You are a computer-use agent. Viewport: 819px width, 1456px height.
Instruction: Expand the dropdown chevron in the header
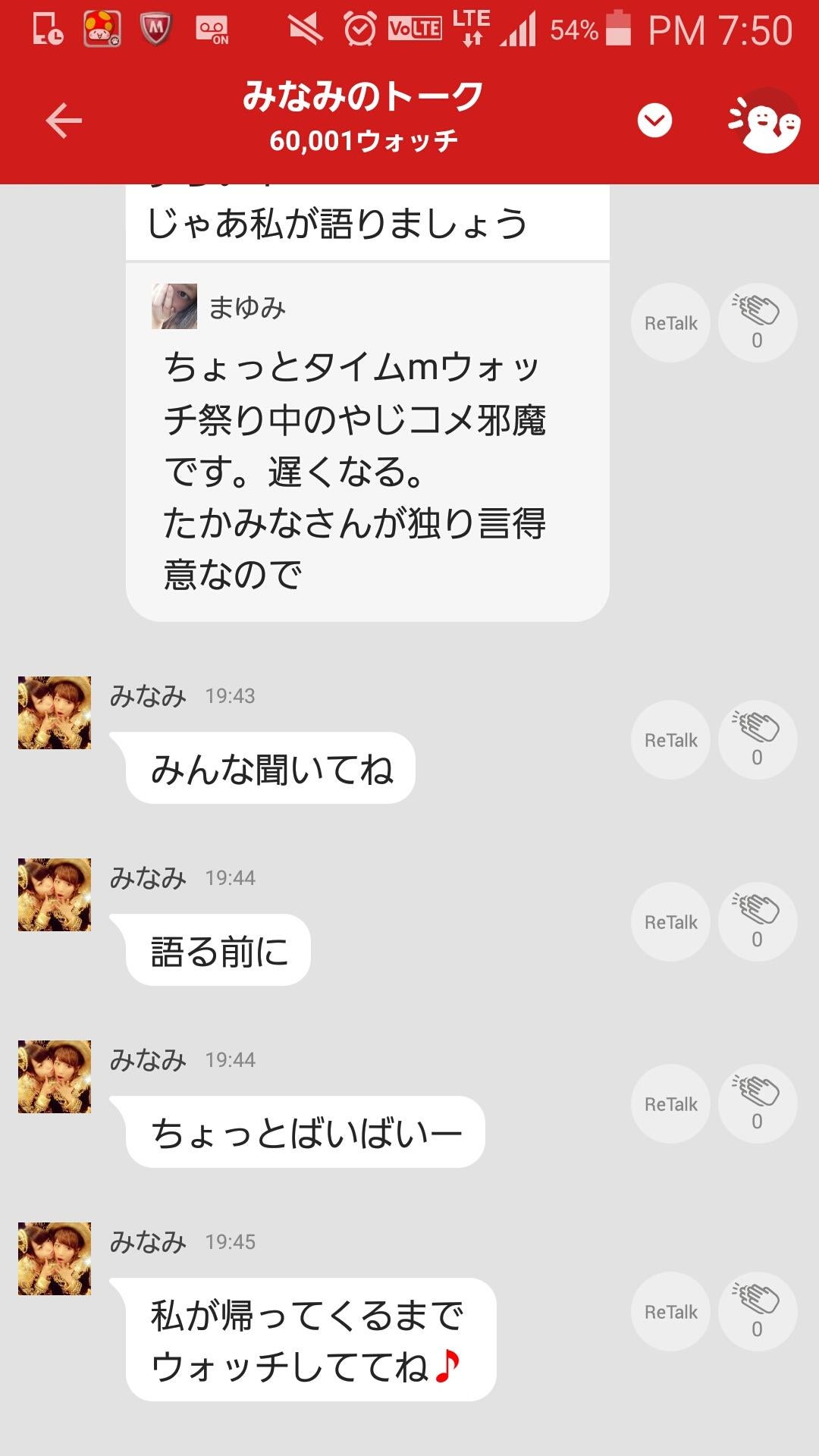point(654,121)
